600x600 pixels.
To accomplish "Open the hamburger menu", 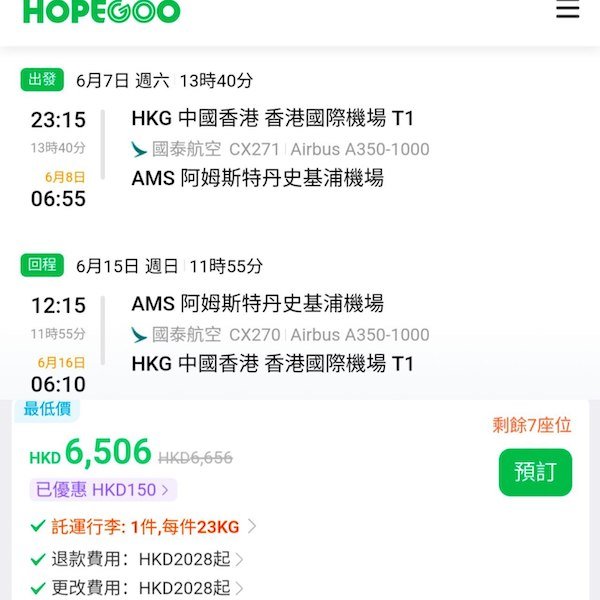I will point(567,10).
